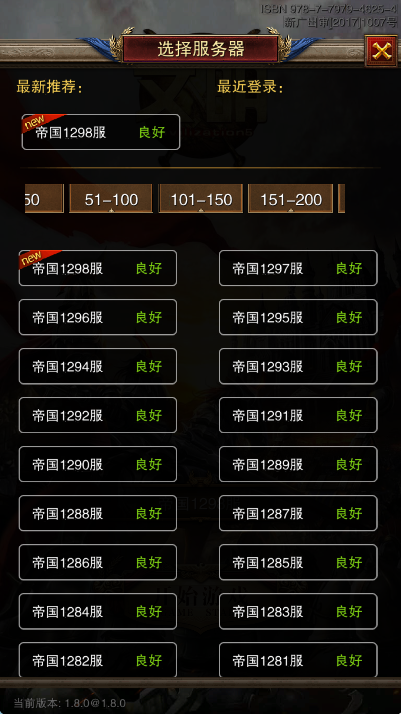Select server 帝国1293服
The height and width of the screenshot is (714, 401).
pyautogui.click(x=298, y=366)
